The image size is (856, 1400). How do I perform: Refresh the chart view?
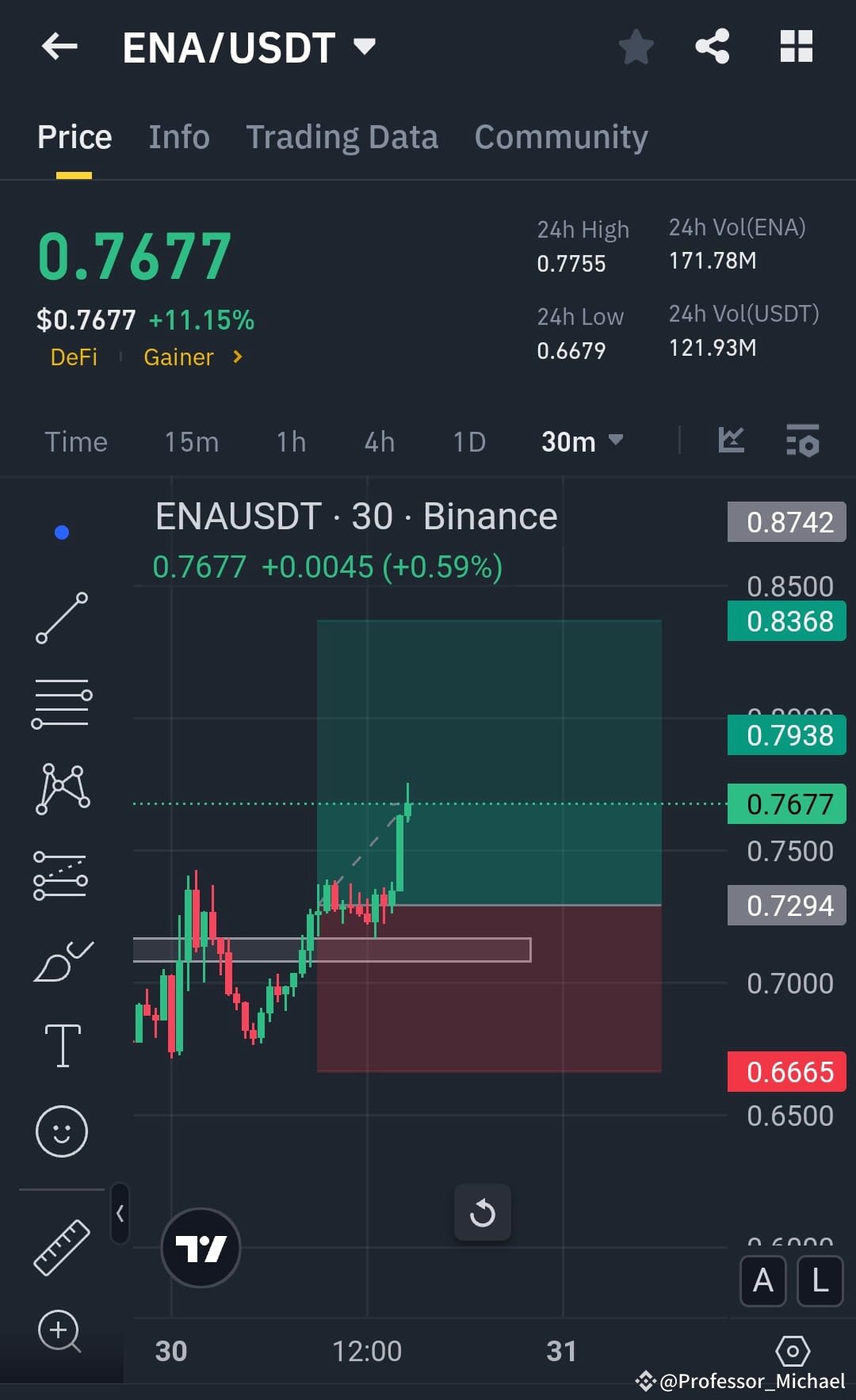pos(483,1213)
